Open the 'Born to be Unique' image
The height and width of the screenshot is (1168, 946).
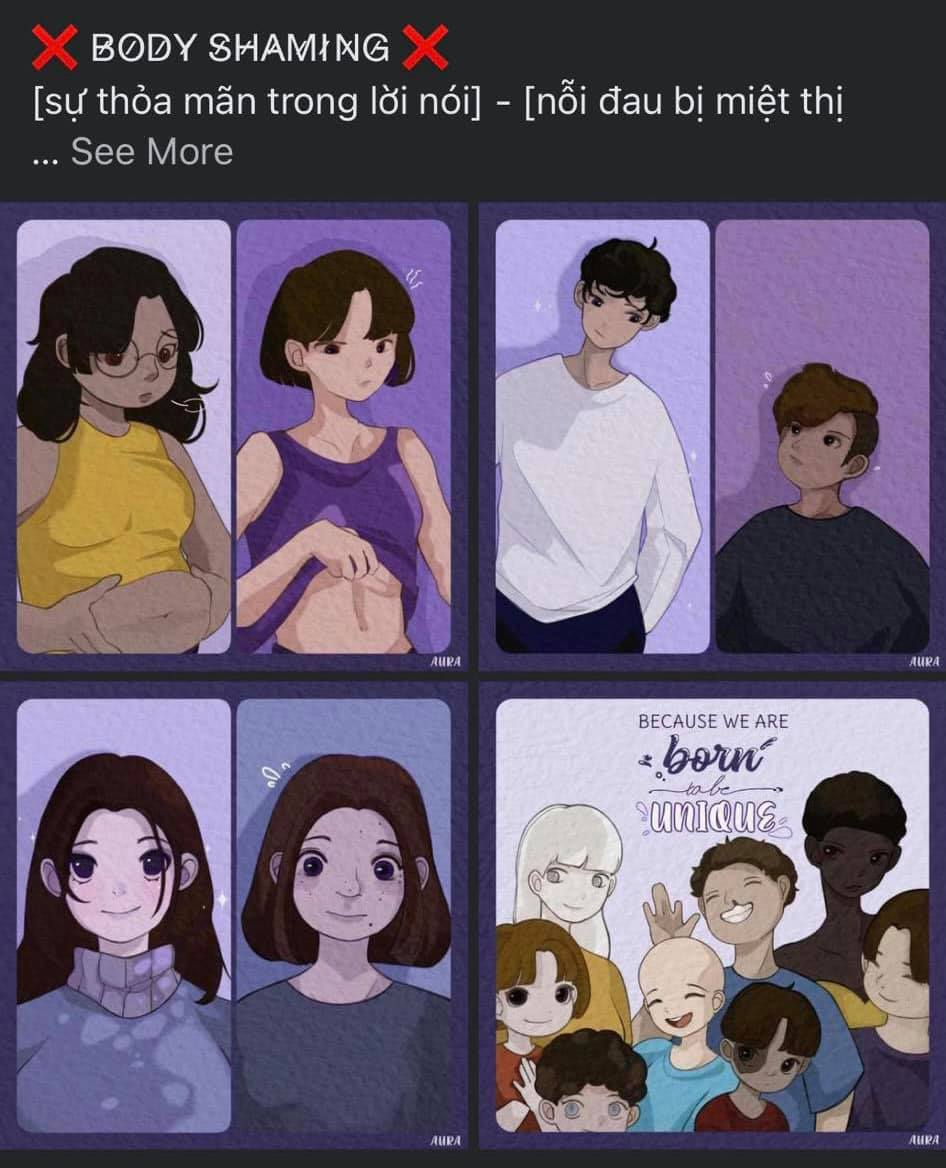tap(712, 915)
